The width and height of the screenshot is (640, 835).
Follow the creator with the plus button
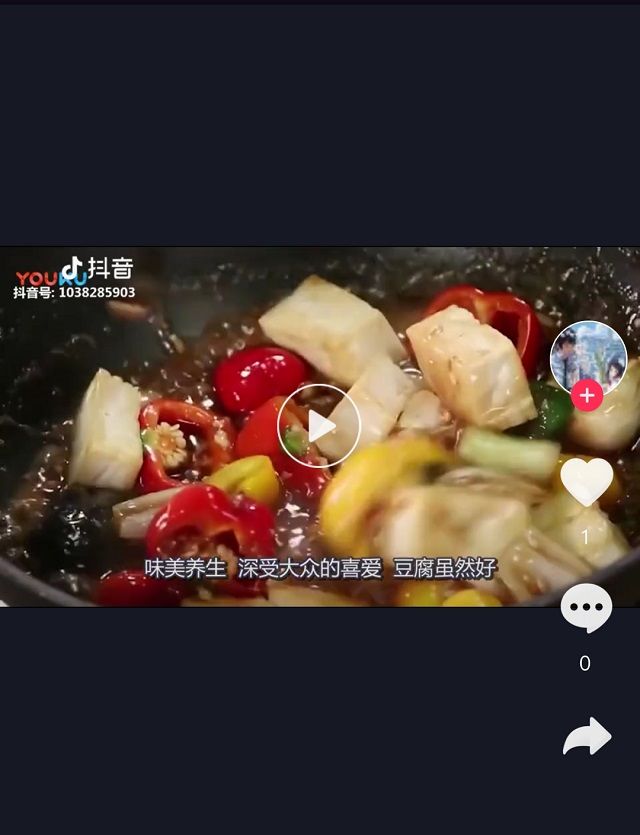(587, 396)
